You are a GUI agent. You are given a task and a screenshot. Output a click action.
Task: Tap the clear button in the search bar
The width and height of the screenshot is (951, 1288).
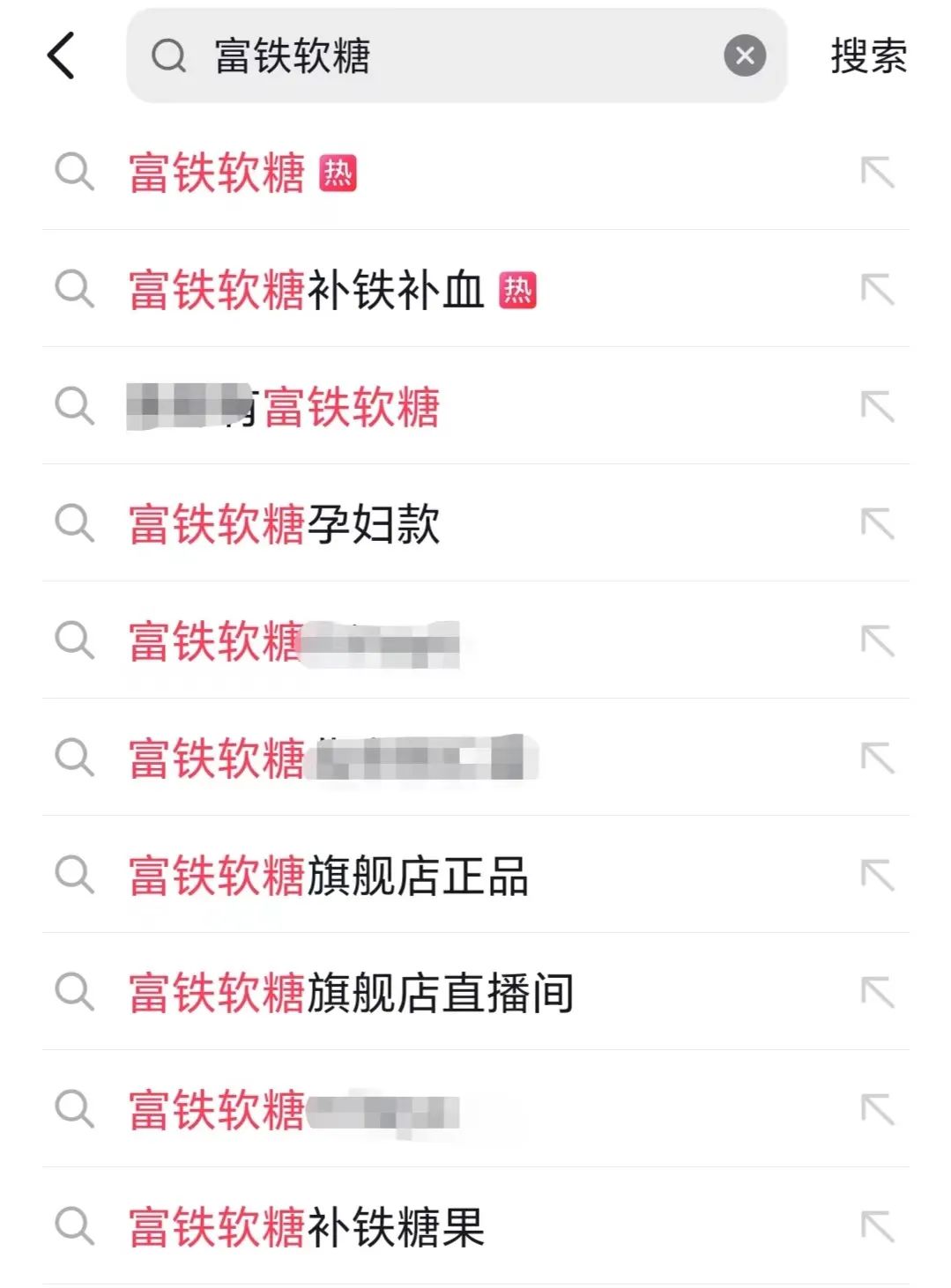tap(745, 56)
